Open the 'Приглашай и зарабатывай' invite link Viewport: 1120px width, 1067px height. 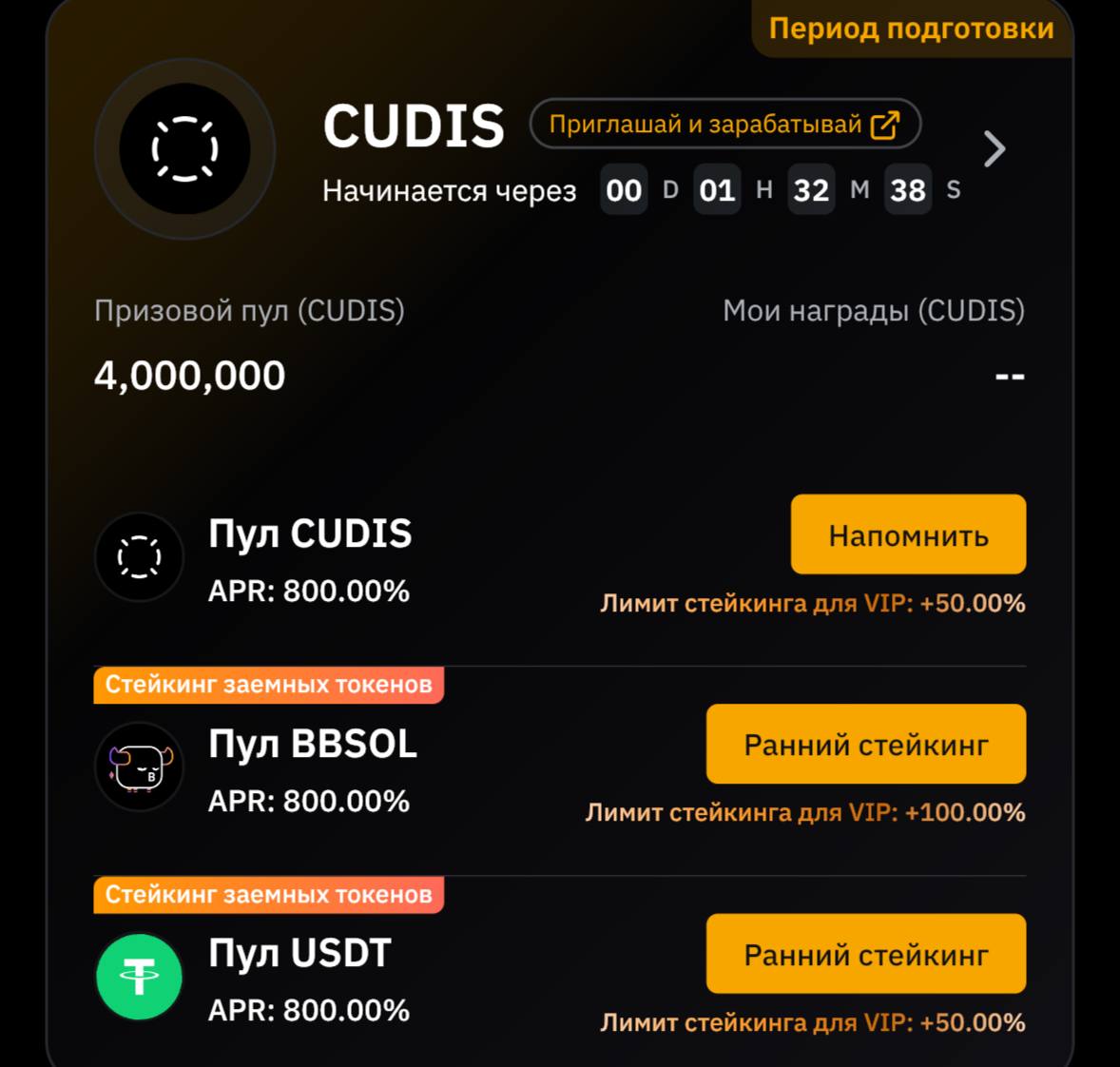tap(724, 125)
